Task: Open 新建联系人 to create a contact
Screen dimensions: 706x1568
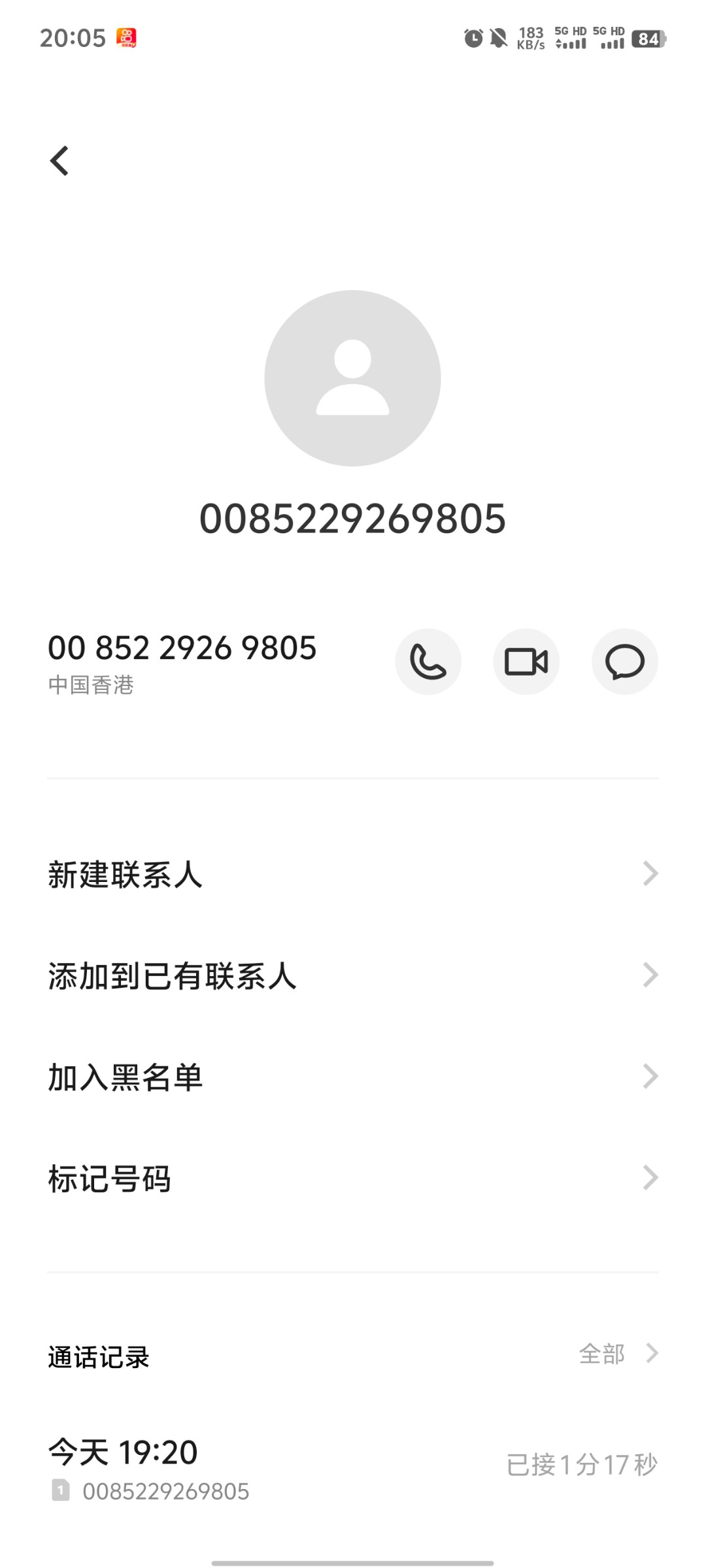Action: 353,874
